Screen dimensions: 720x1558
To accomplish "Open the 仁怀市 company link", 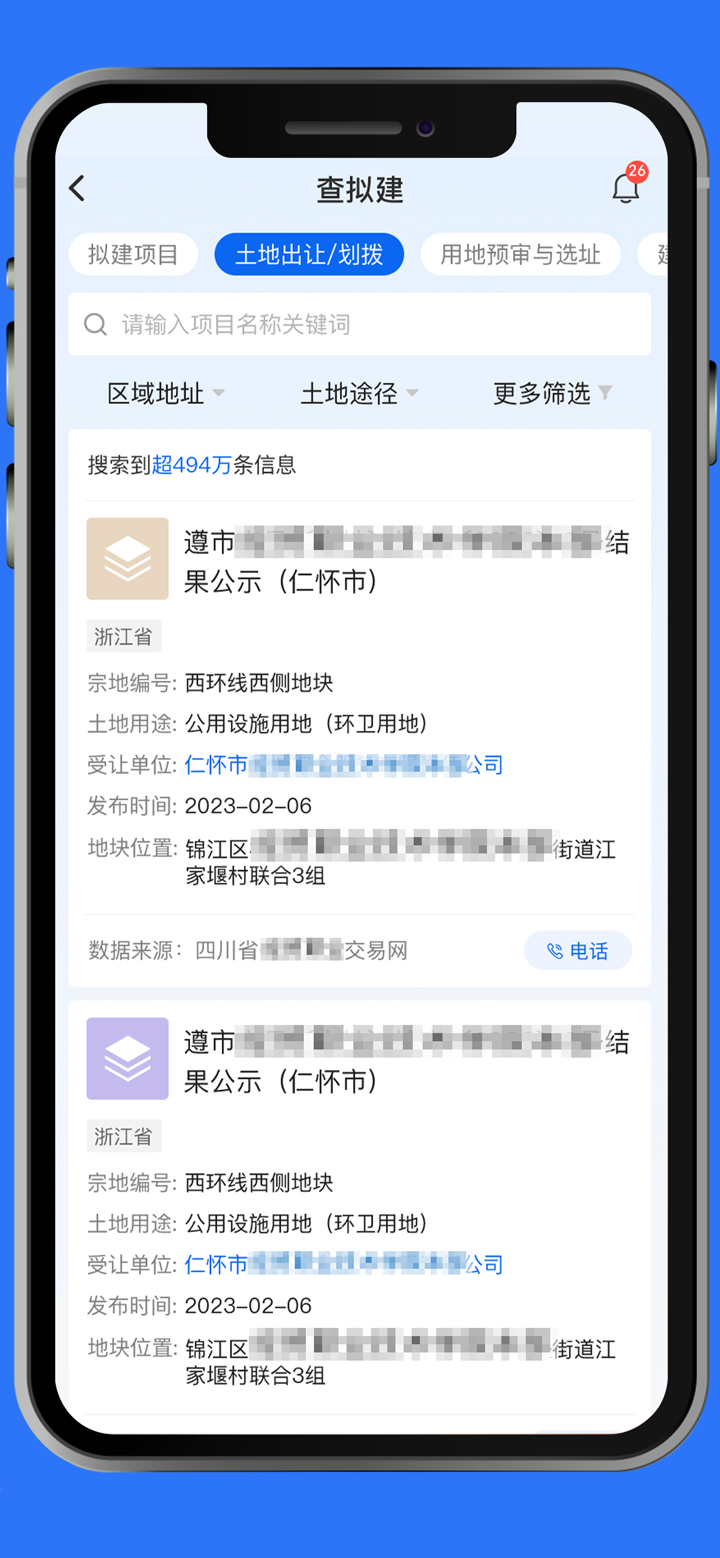I will [344, 764].
